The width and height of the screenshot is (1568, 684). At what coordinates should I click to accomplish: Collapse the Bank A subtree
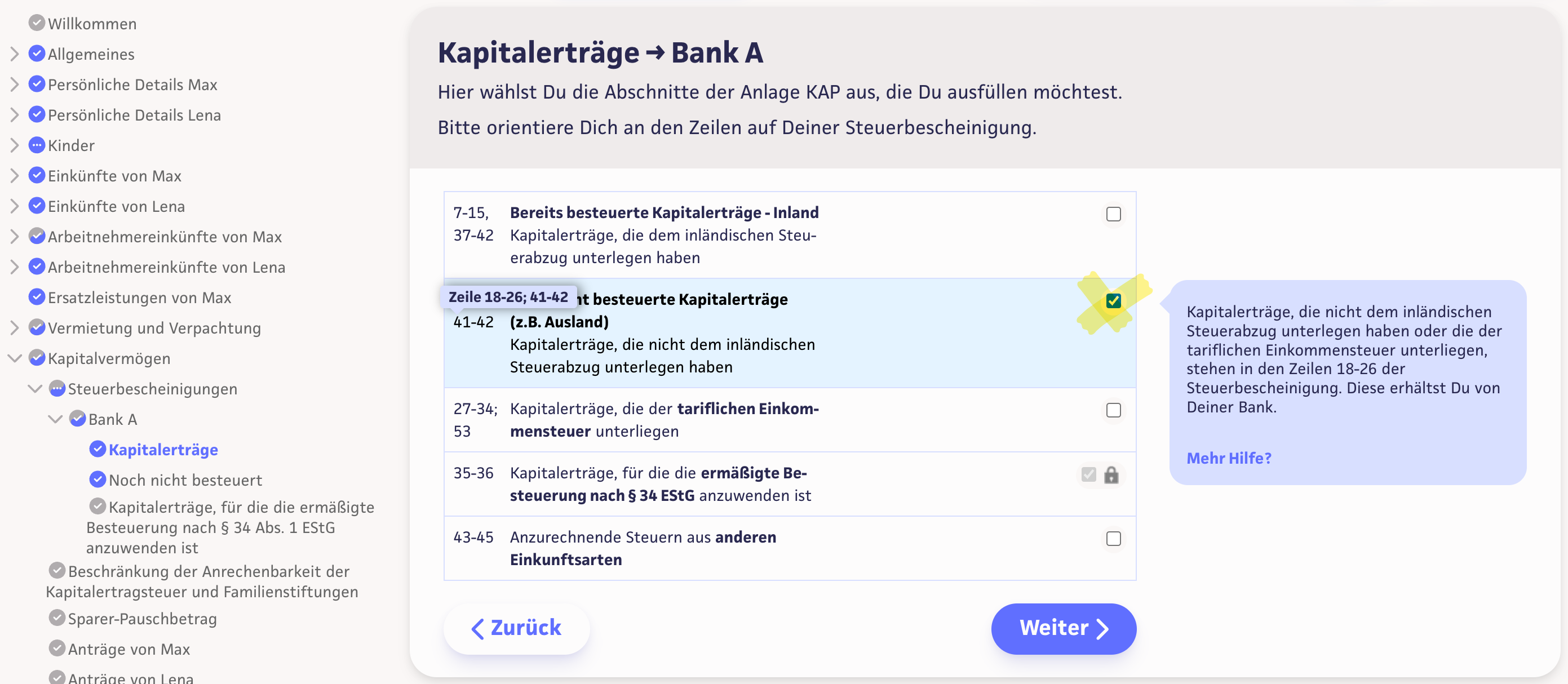tap(55, 419)
